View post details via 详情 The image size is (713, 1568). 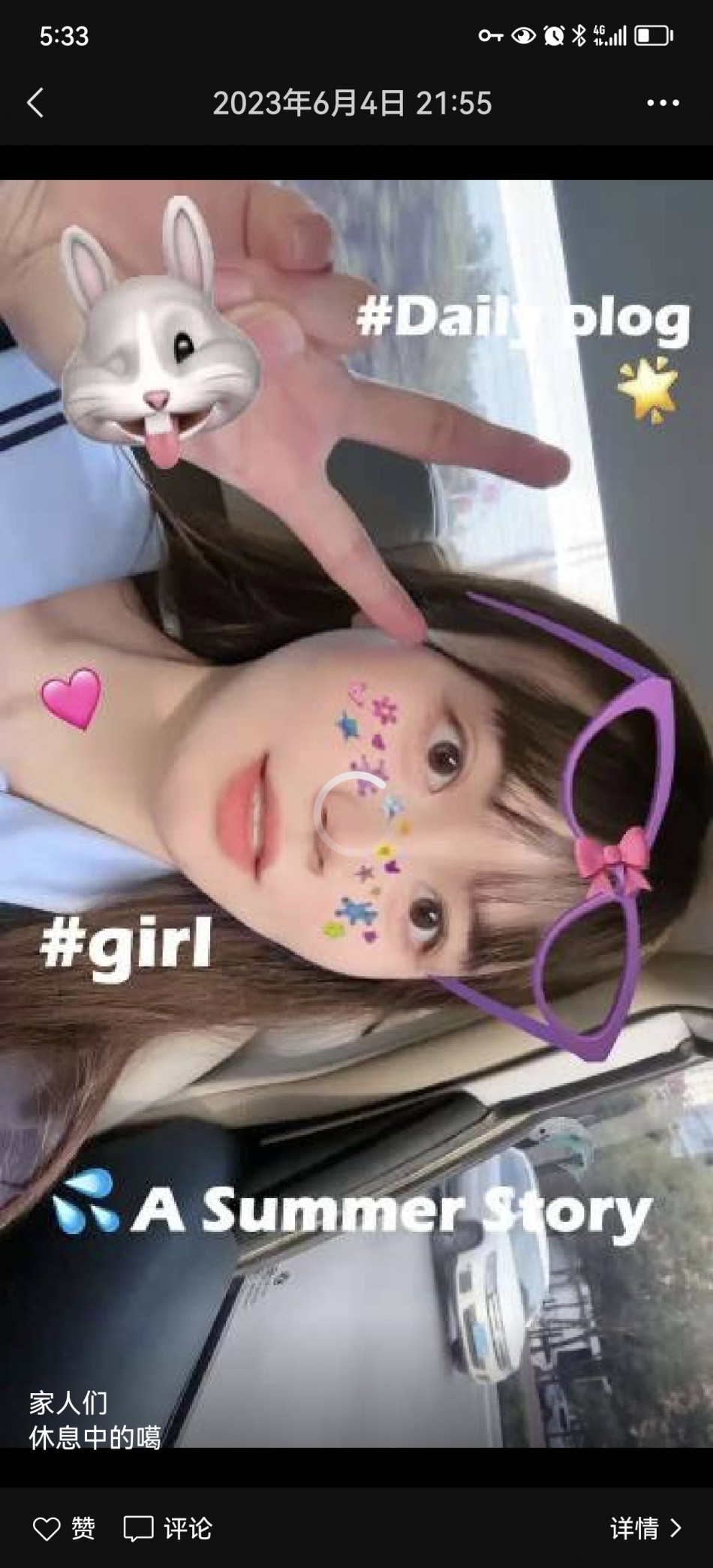645,1527
